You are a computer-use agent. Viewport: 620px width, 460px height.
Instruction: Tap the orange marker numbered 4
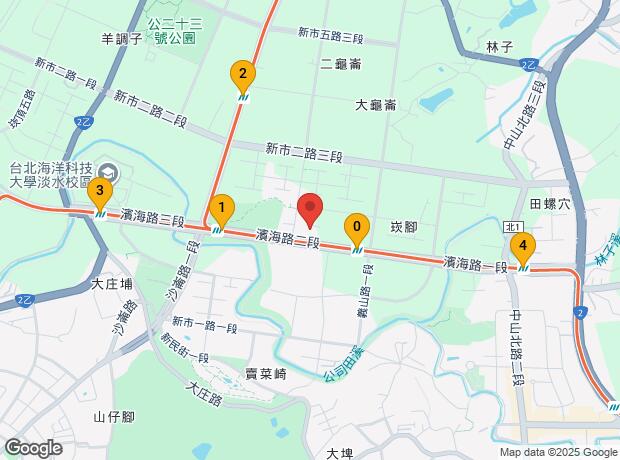point(521,245)
